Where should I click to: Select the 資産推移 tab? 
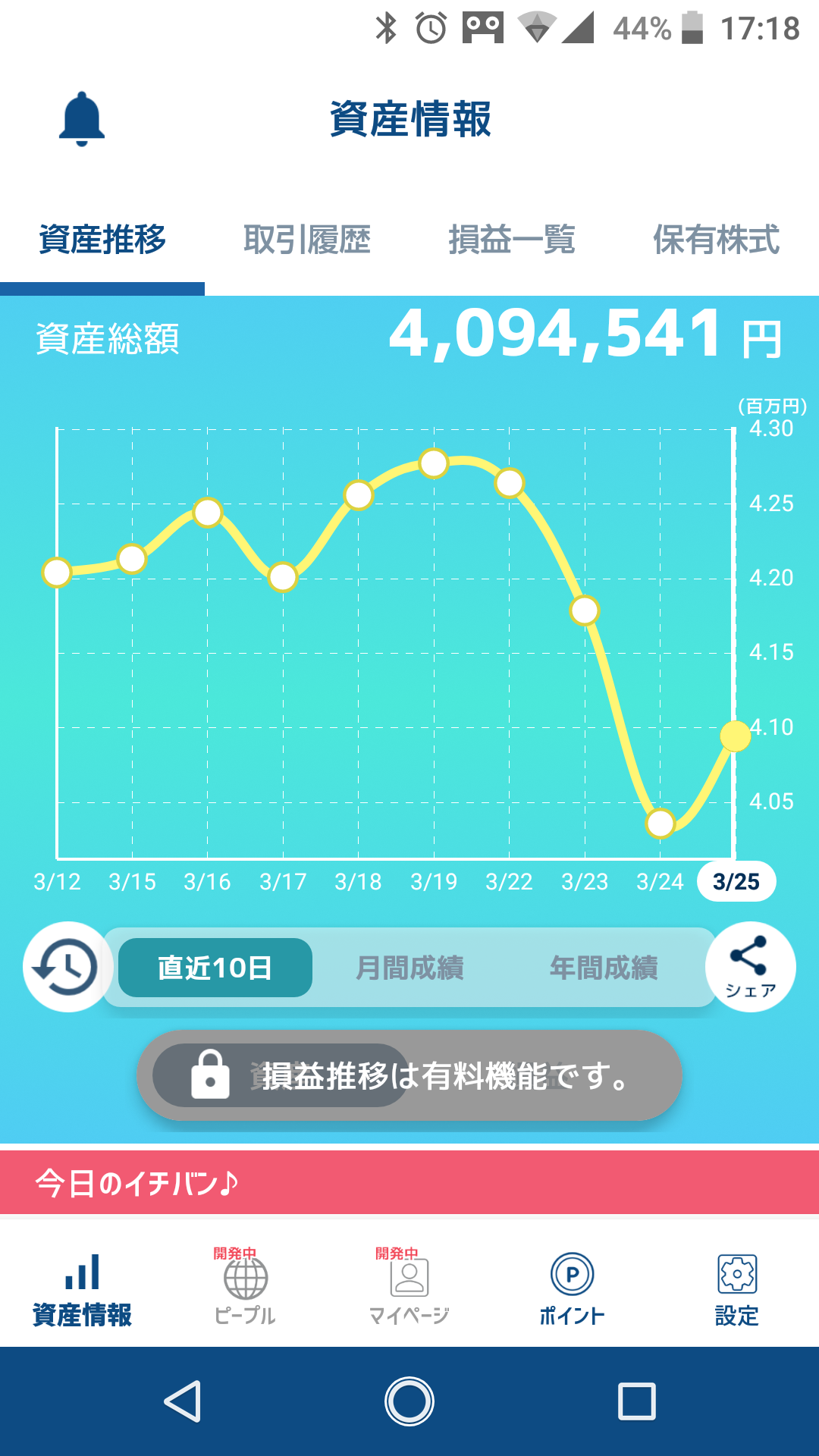point(102,240)
